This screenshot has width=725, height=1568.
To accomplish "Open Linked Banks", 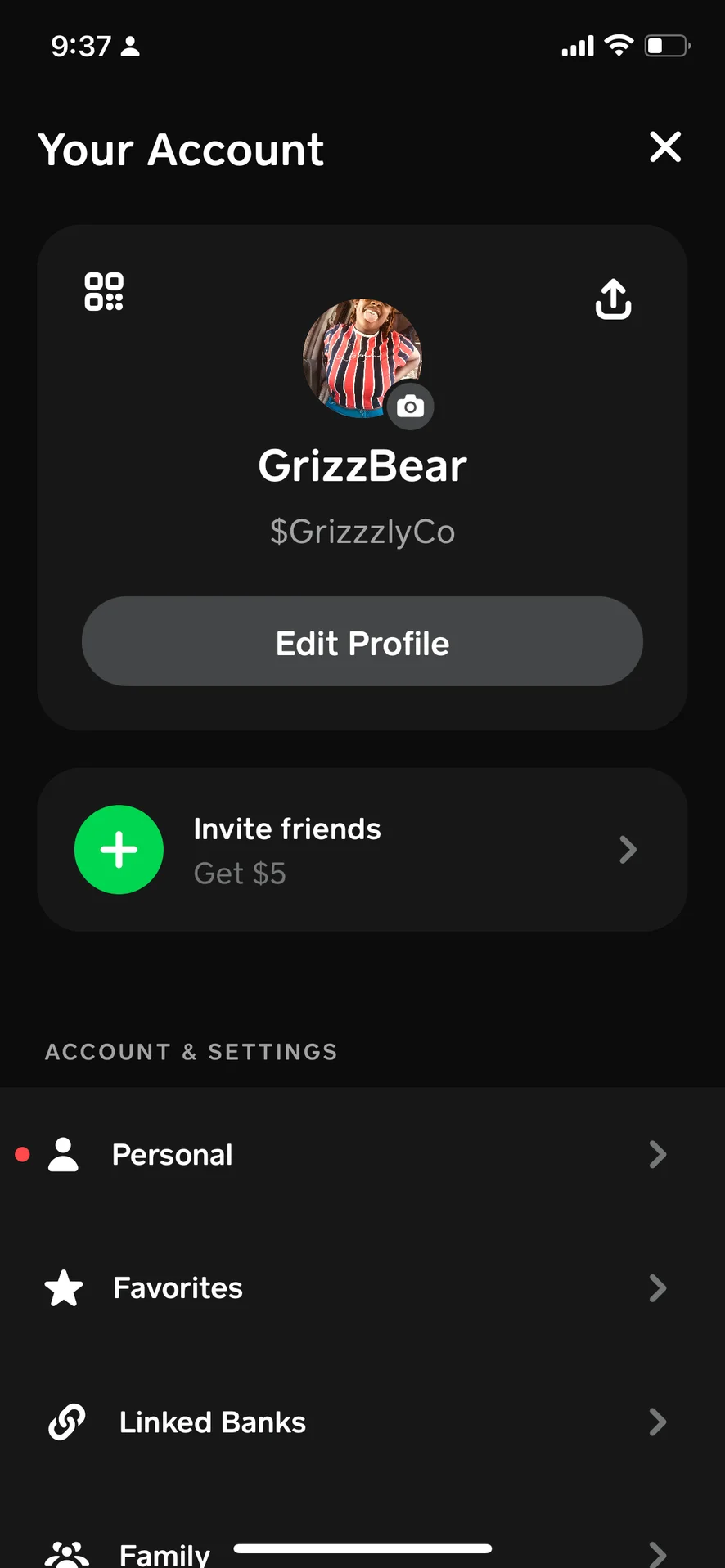I will pyautogui.click(x=362, y=1422).
